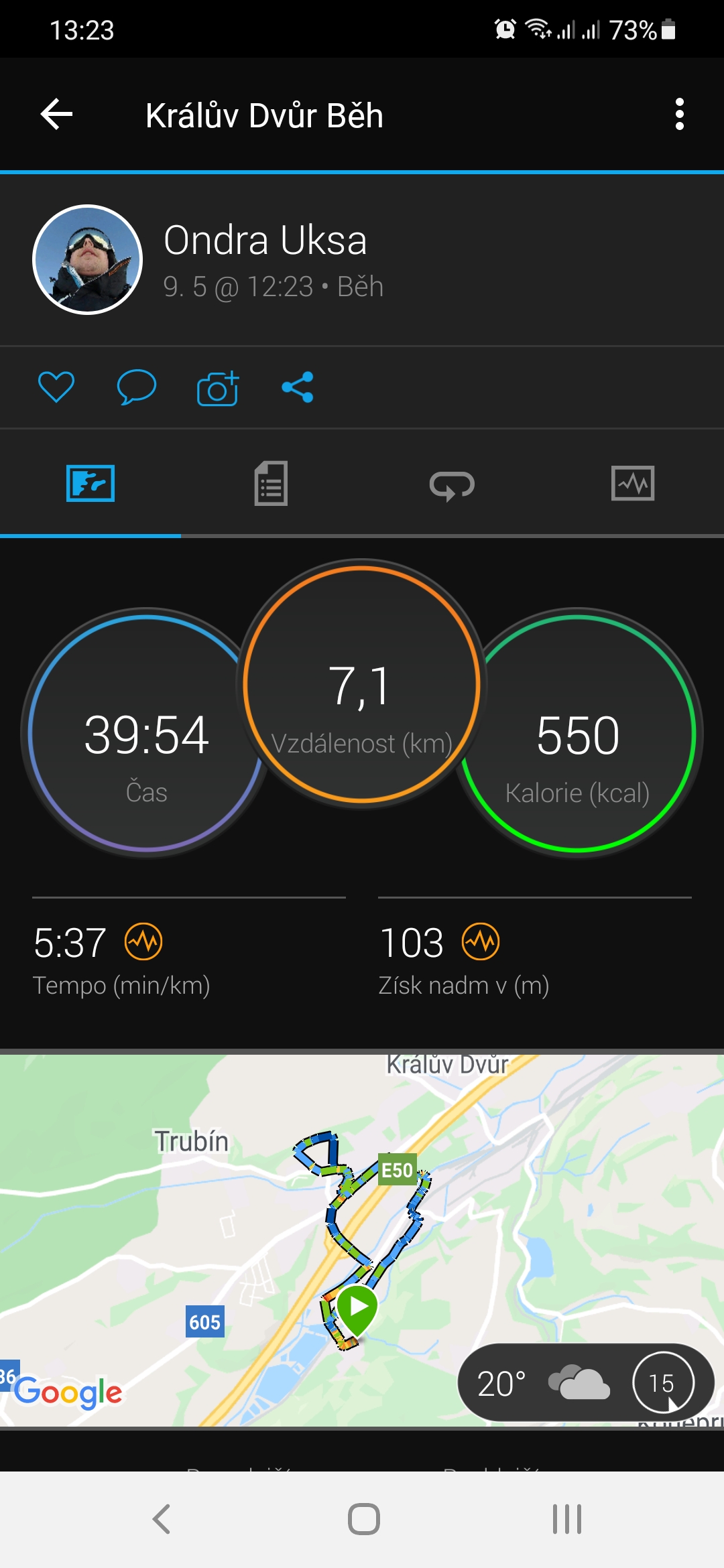
Task: Open comments with the speech bubble icon
Action: [x=137, y=387]
